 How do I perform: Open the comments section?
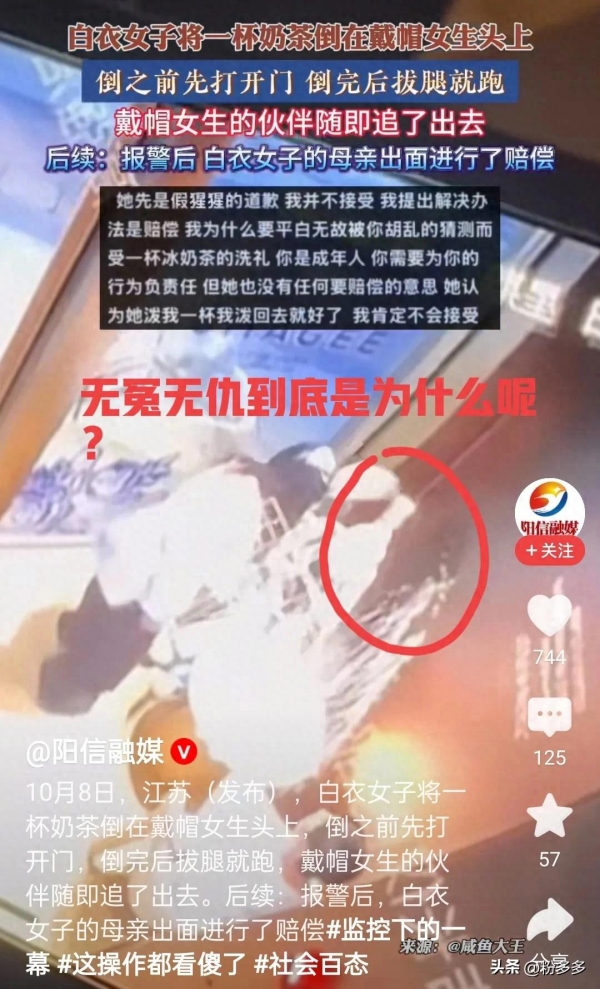coord(549,716)
